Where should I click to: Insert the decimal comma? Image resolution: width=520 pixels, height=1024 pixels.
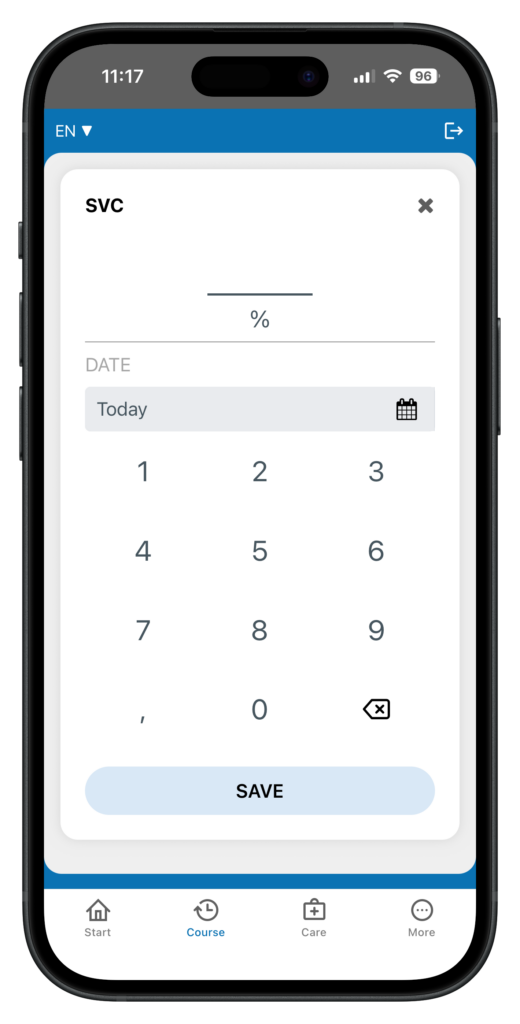pos(143,709)
